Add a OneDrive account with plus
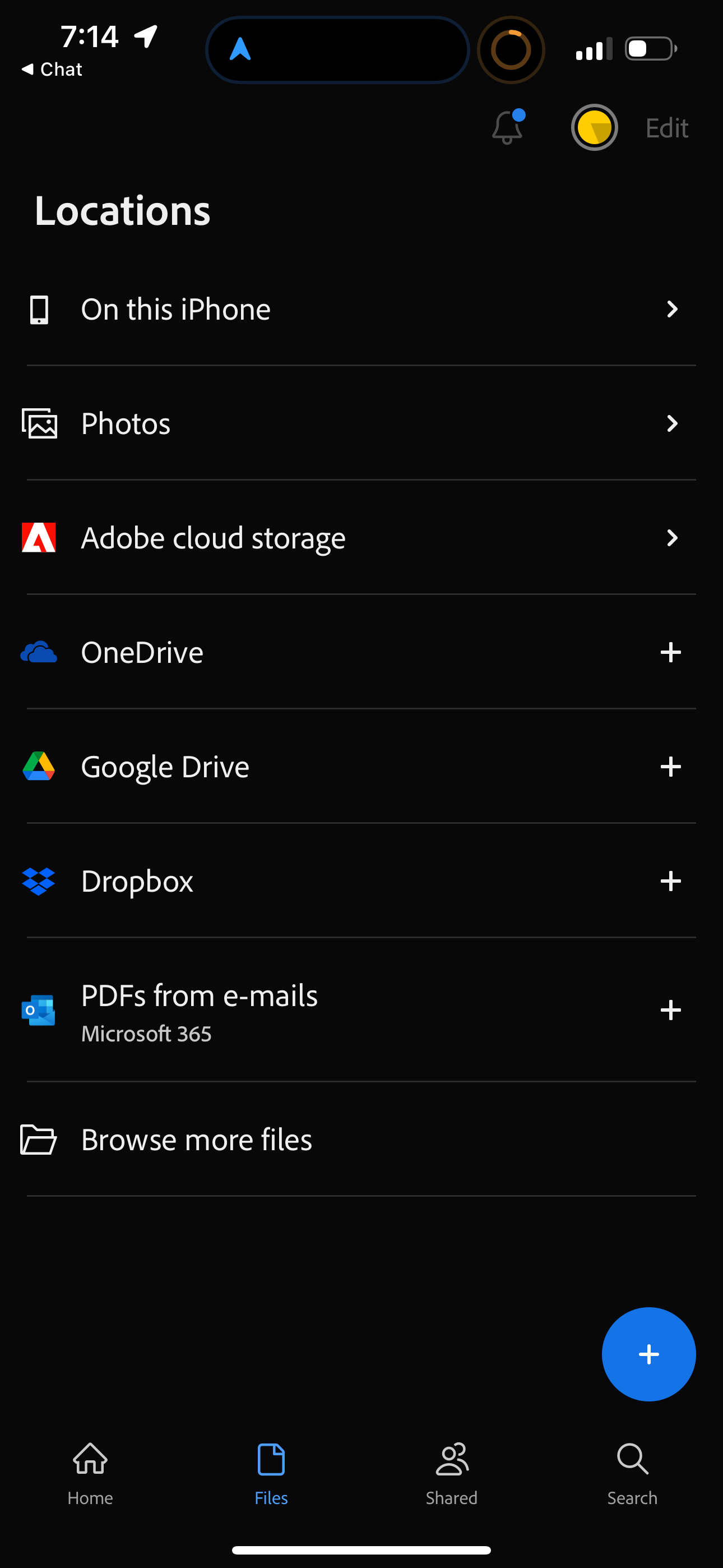Image resolution: width=723 pixels, height=1568 pixels. (x=670, y=652)
